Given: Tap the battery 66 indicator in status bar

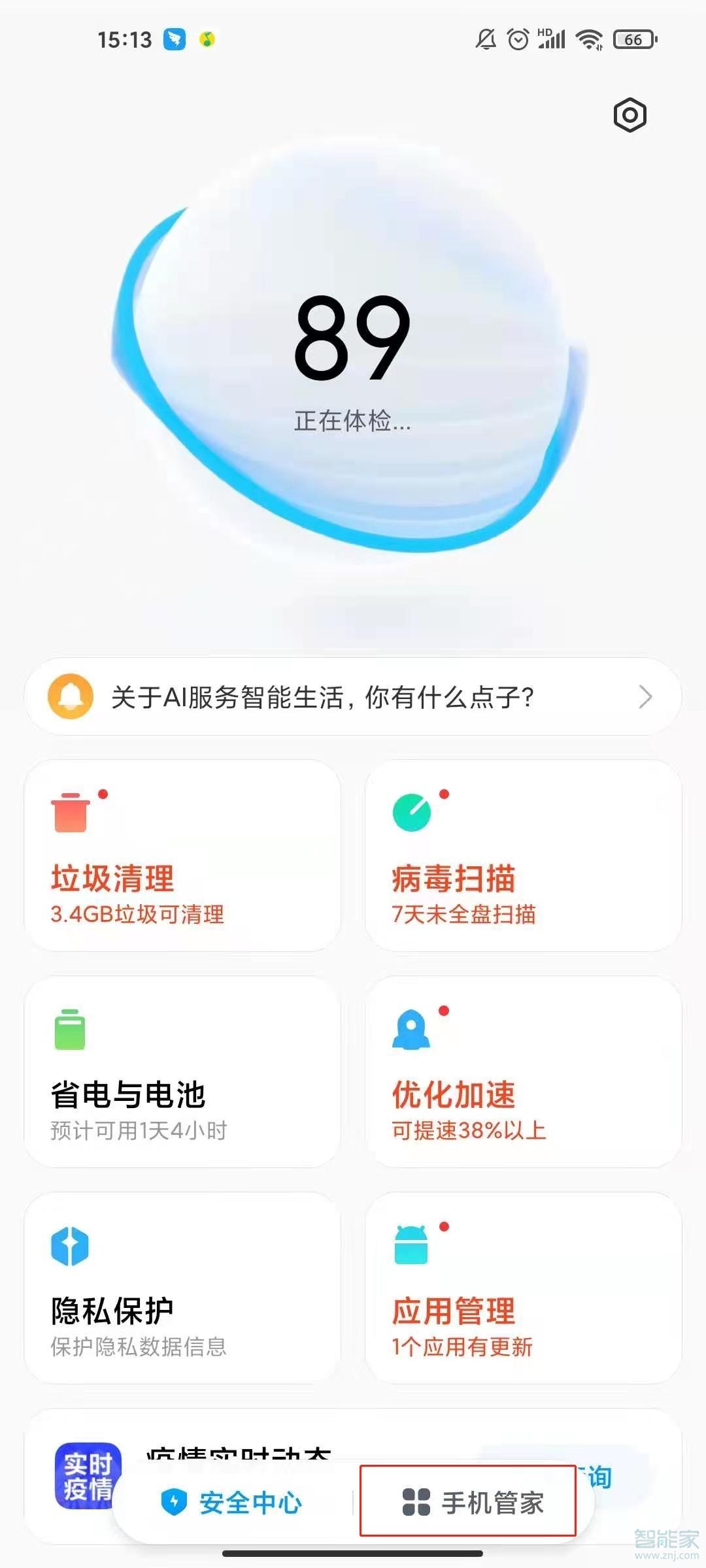Looking at the screenshot, I should point(633,39).
